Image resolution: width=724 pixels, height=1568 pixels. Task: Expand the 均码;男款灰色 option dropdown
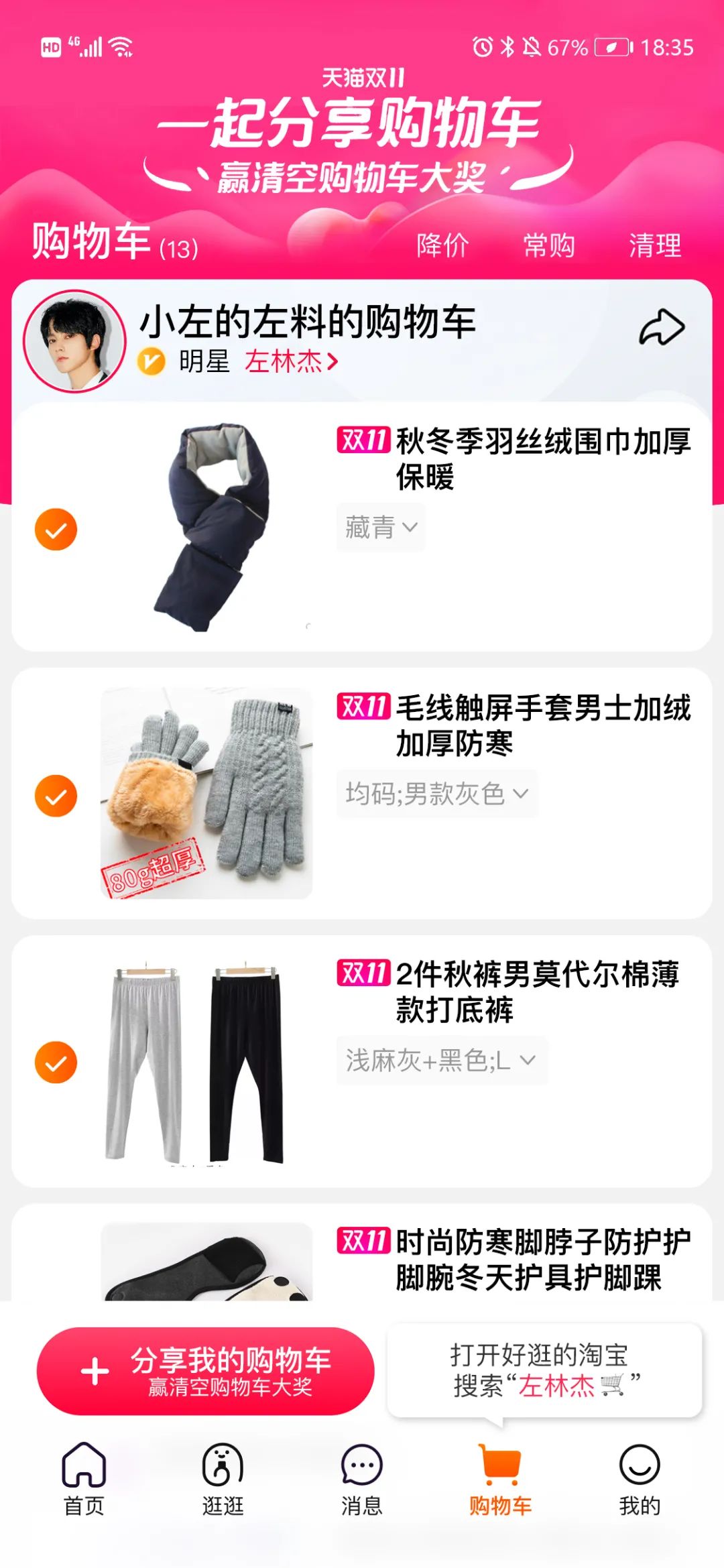(437, 794)
